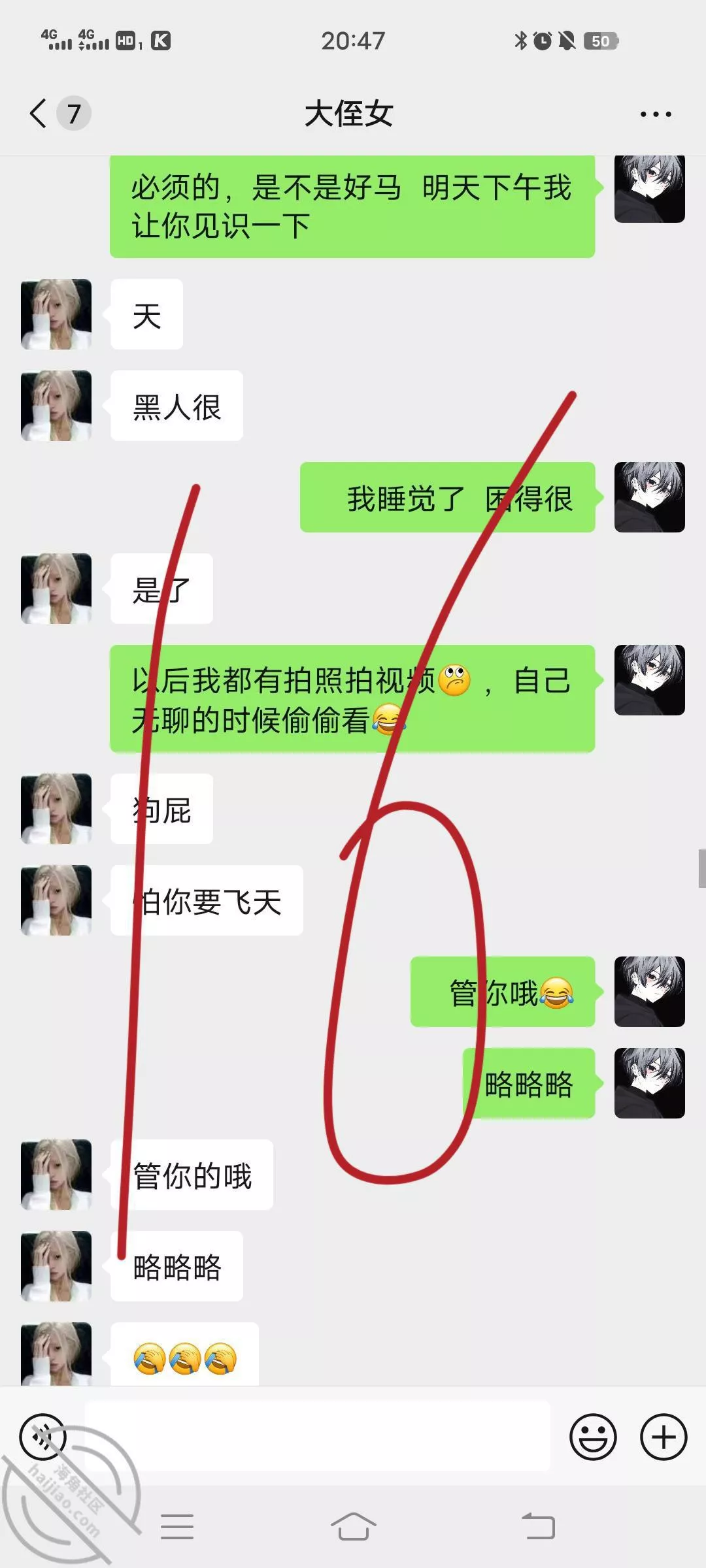Viewport: 706px width, 1568px height.
Task: Switch to voice message input
Action: click(43, 1437)
